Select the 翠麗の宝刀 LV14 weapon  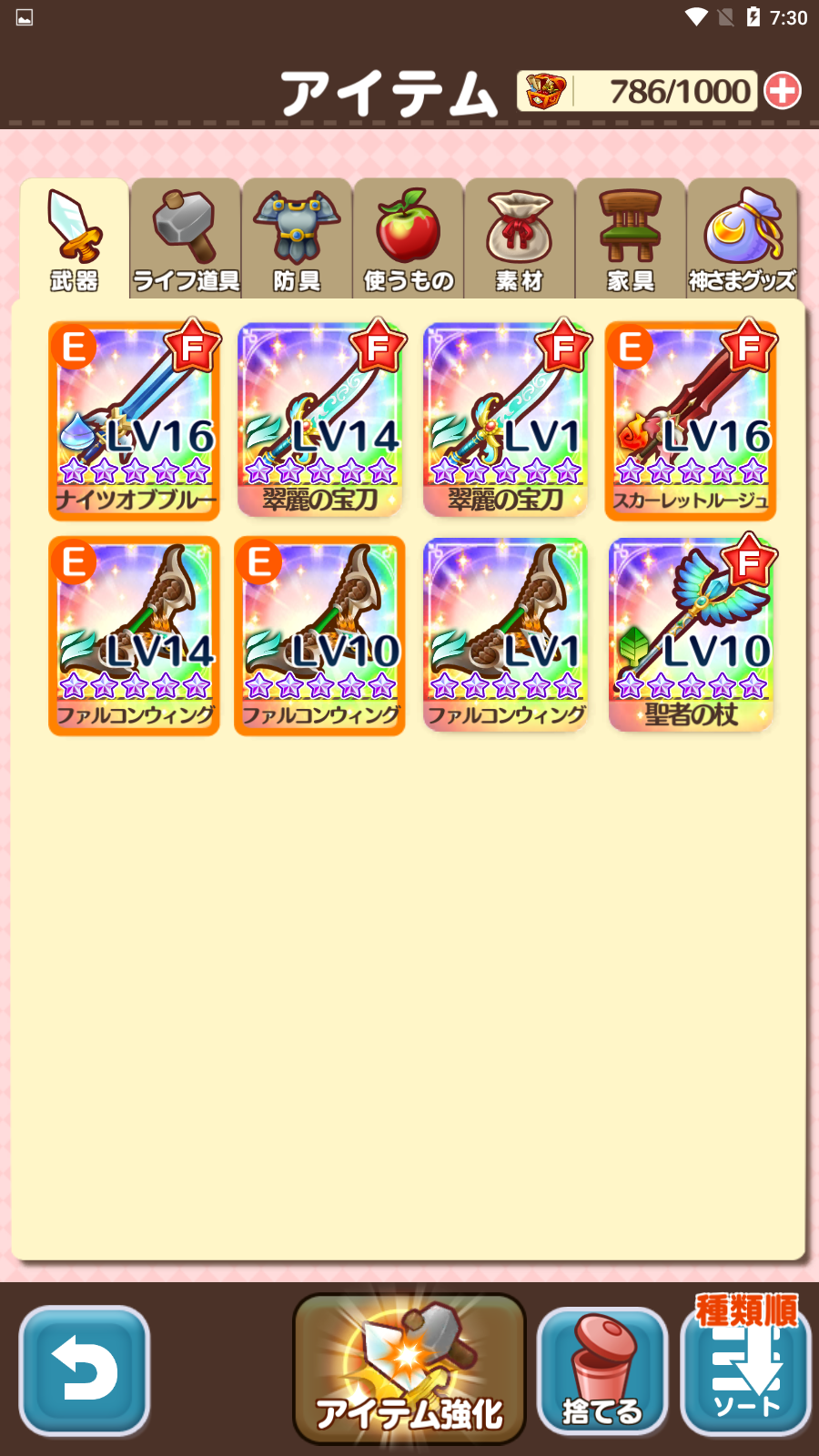click(320, 420)
